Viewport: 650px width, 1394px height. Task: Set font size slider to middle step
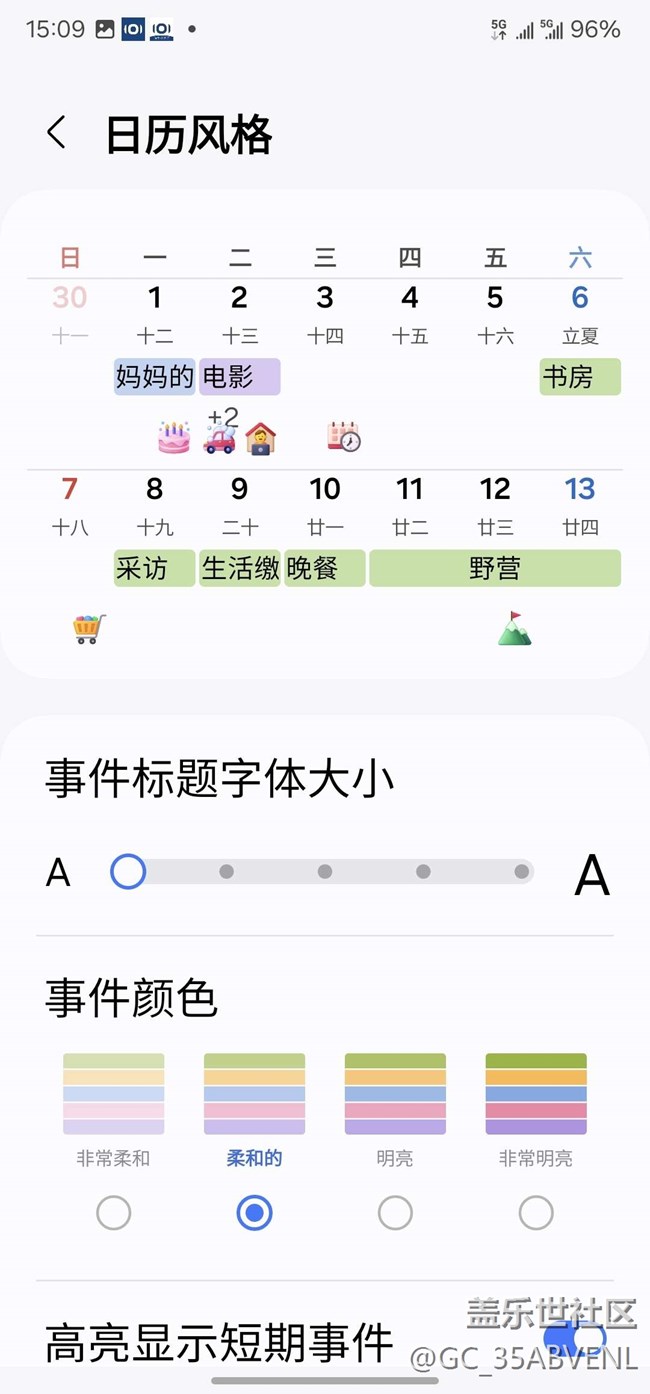click(325, 872)
